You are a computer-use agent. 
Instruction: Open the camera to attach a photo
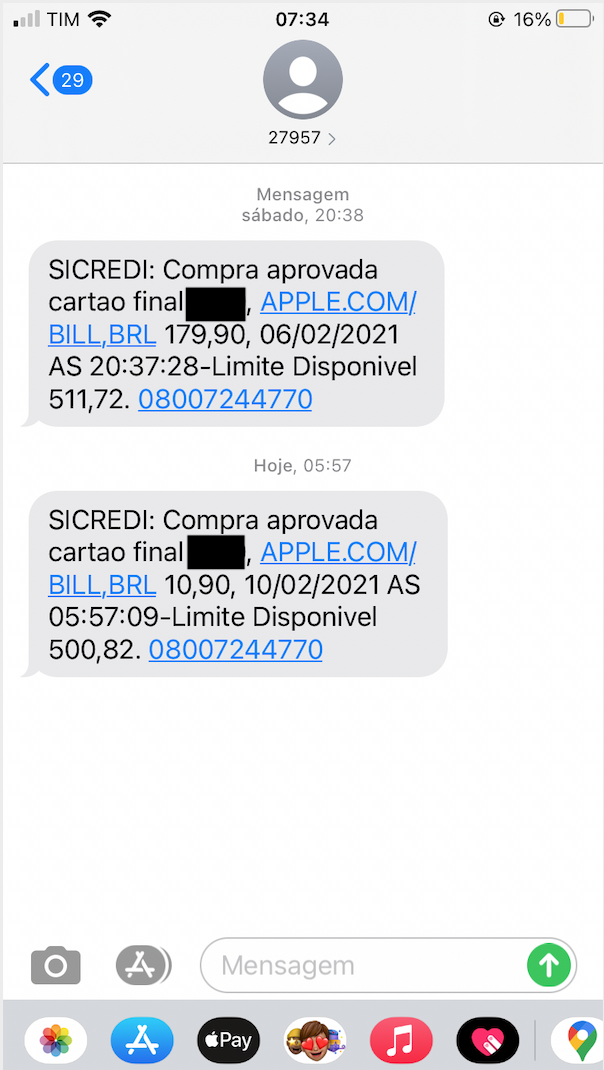[55, 965]
